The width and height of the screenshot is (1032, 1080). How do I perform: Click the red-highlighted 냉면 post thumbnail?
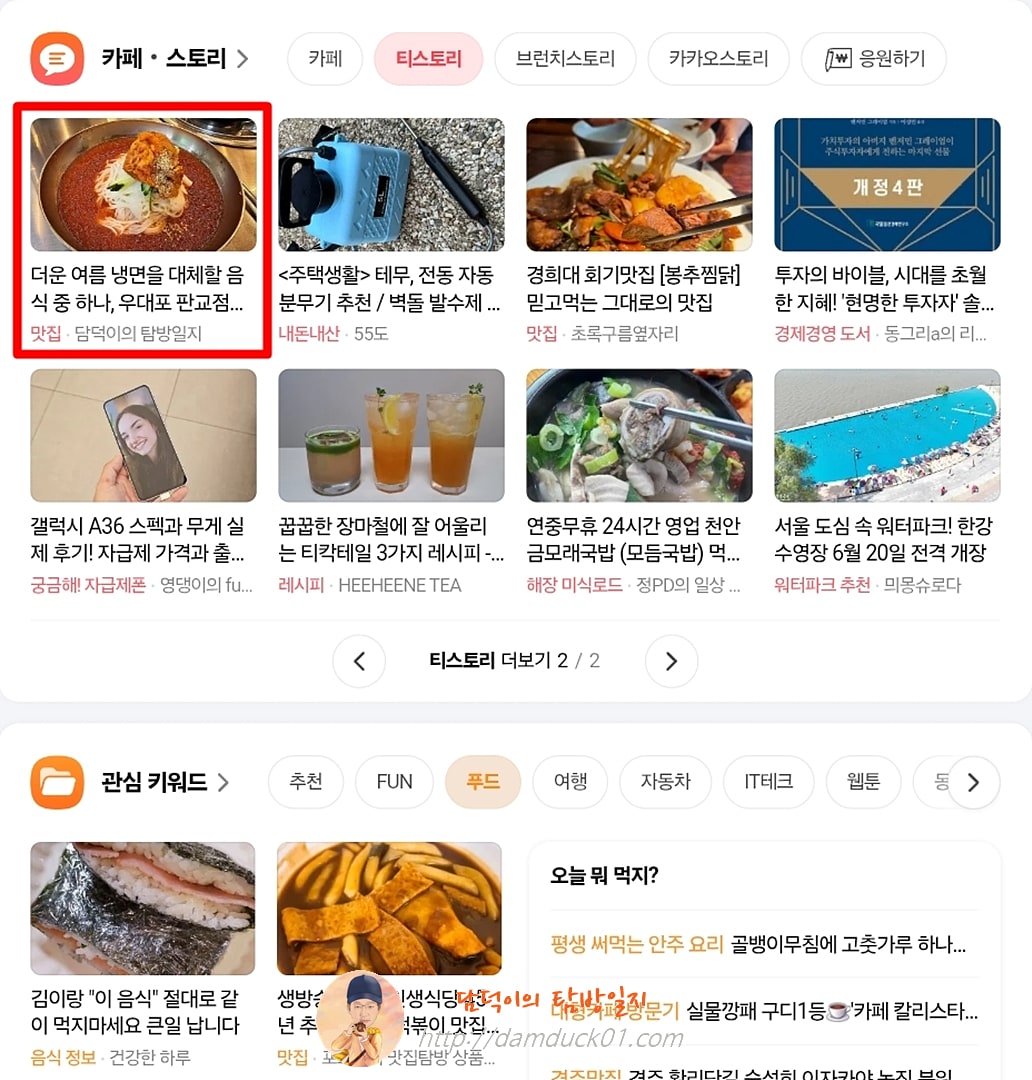click(x=143, y=185)
